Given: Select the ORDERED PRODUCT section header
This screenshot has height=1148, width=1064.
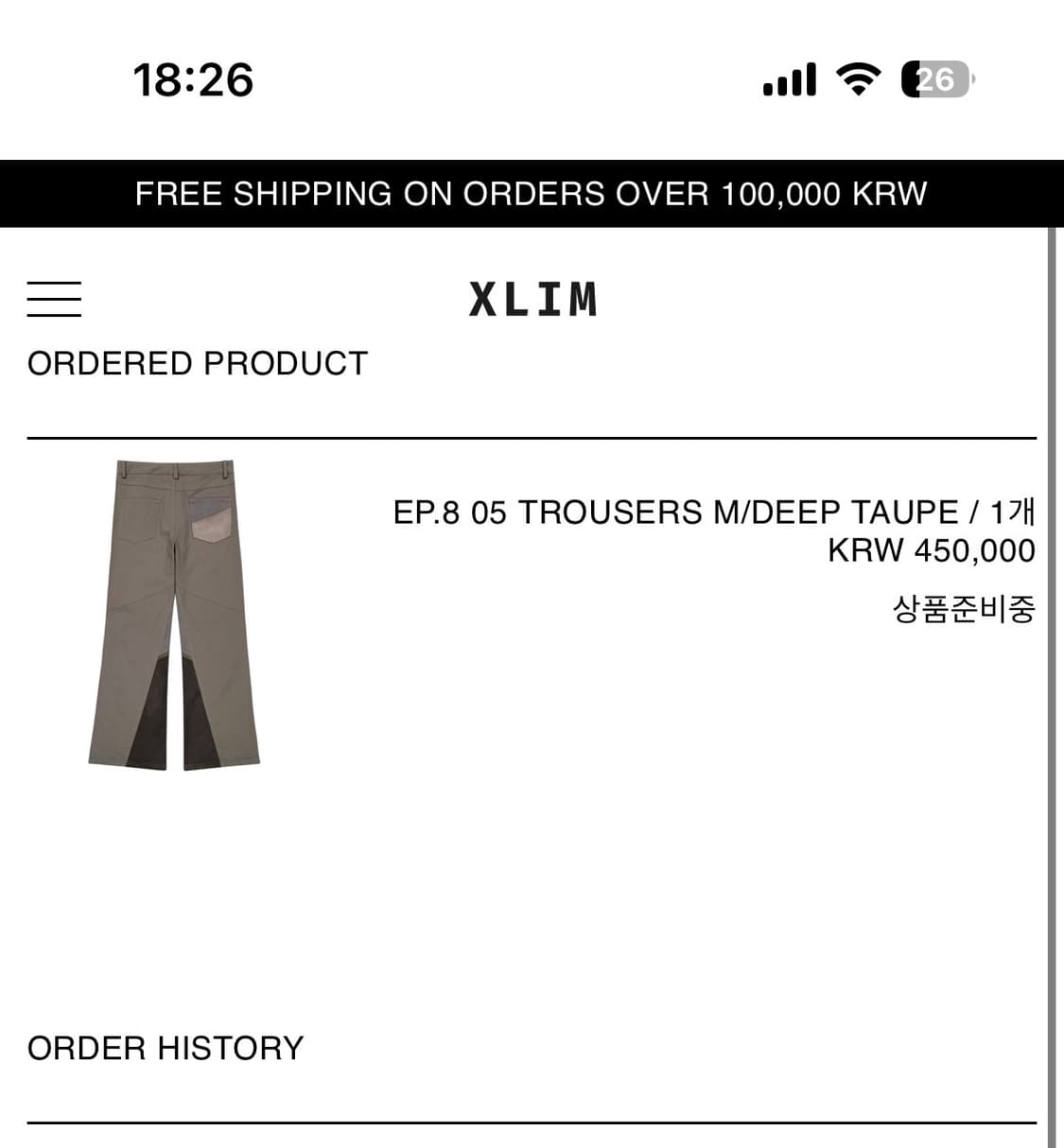Looking at the screenshot, I should [198, 363].
